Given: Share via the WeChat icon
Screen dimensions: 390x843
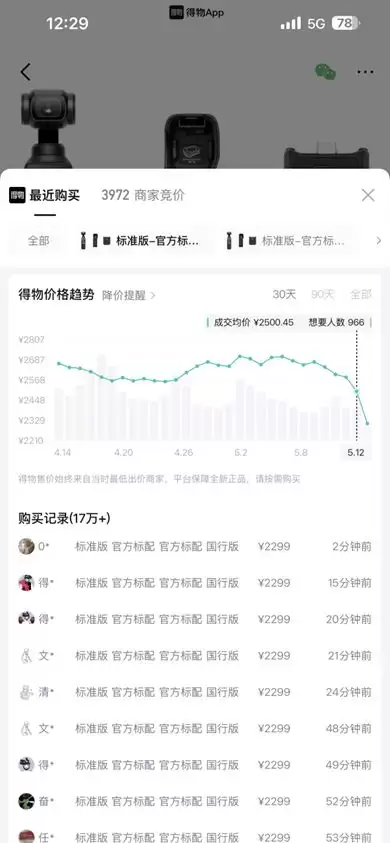Looking at the screenshot, I should pyautogui.click(x=325, y=72).
